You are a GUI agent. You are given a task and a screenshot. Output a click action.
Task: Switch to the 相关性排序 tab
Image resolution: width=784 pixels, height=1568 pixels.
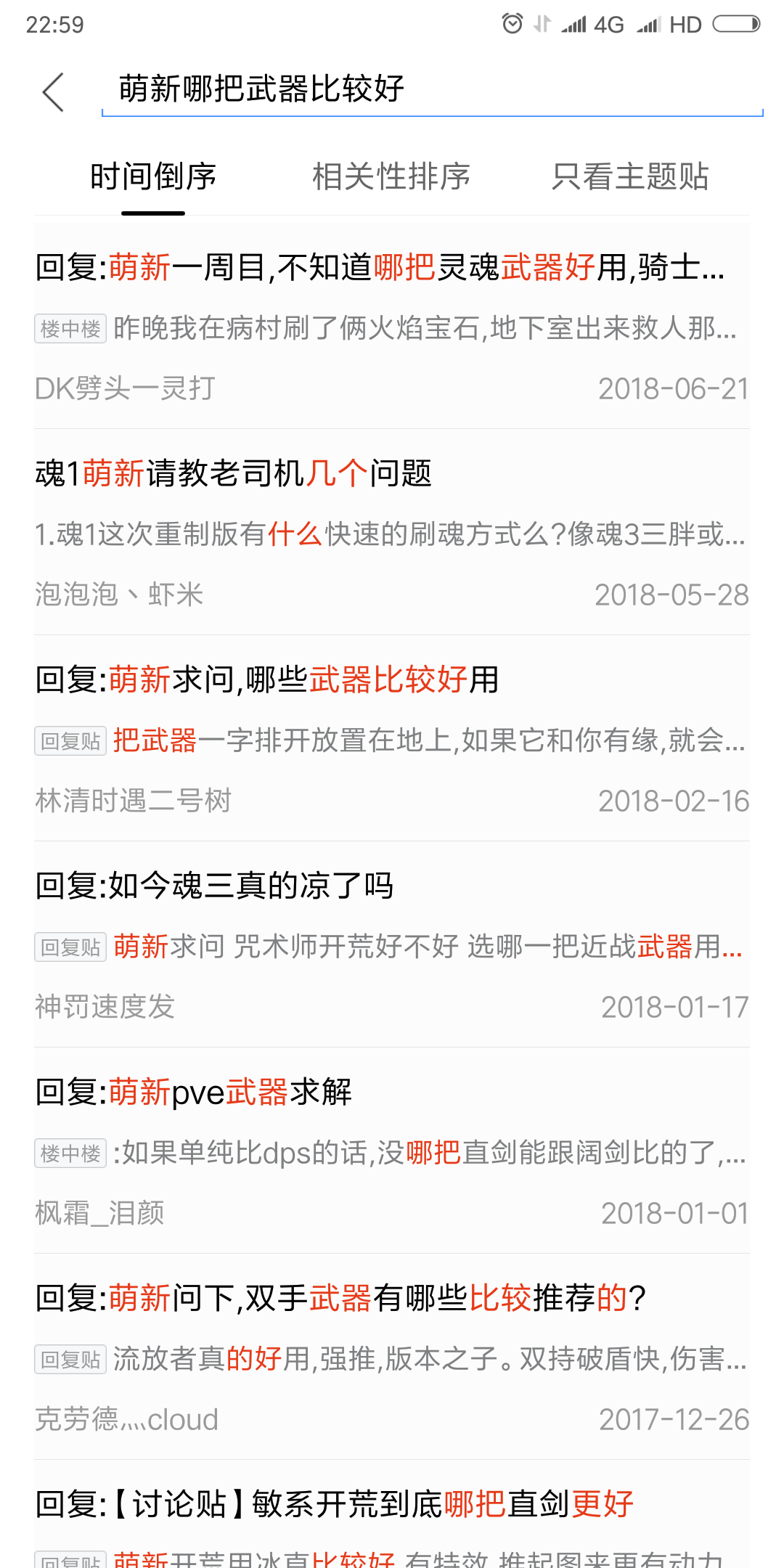tap(391, 176)
